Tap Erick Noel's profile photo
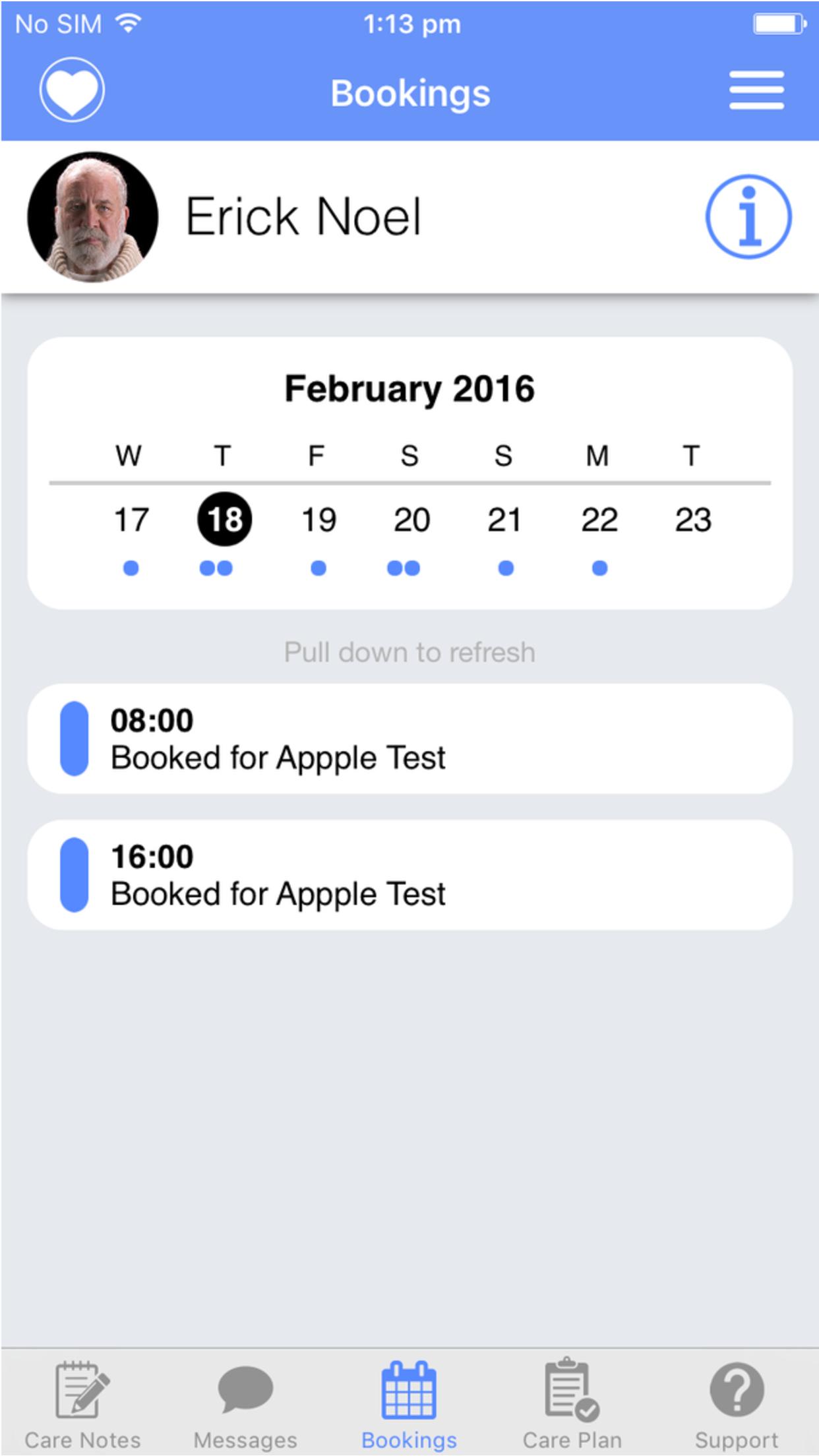Image resolution: width=819 pixels, height=1456 pixels. coord(93,217)
